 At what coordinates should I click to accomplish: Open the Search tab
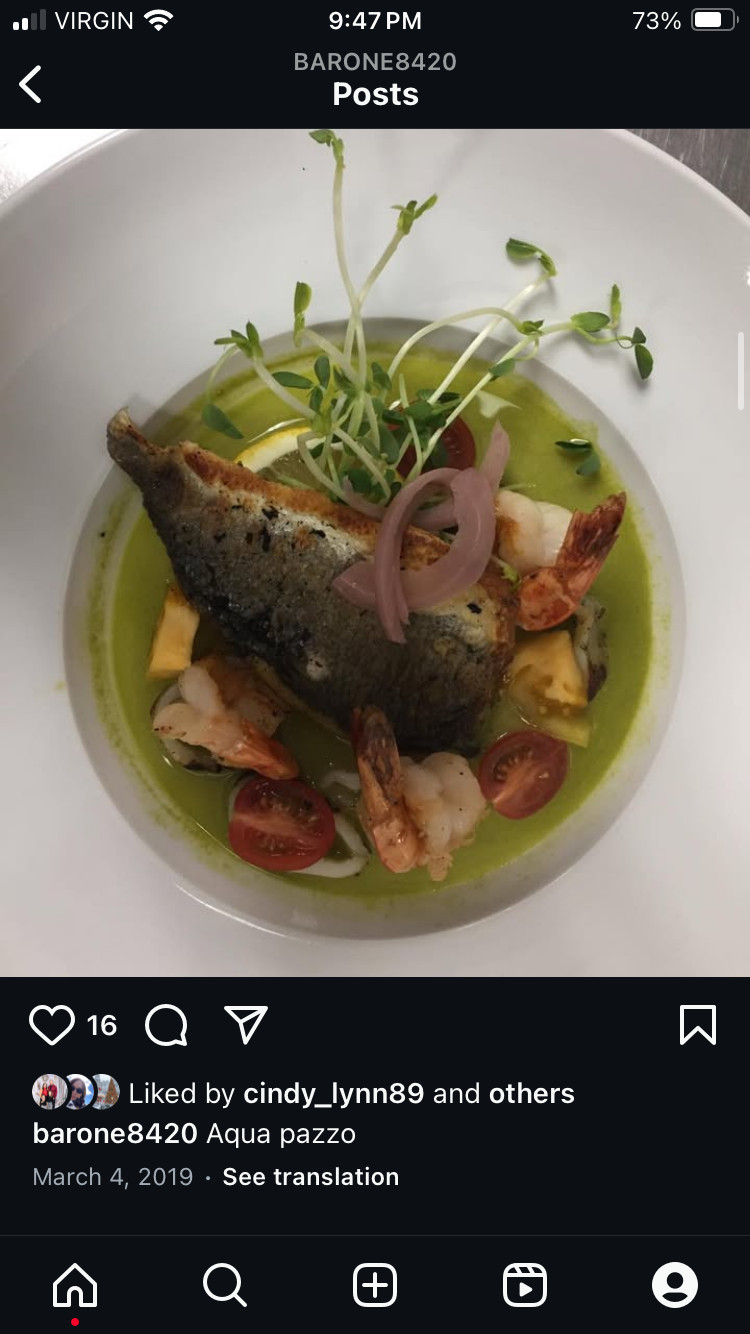225,1285
